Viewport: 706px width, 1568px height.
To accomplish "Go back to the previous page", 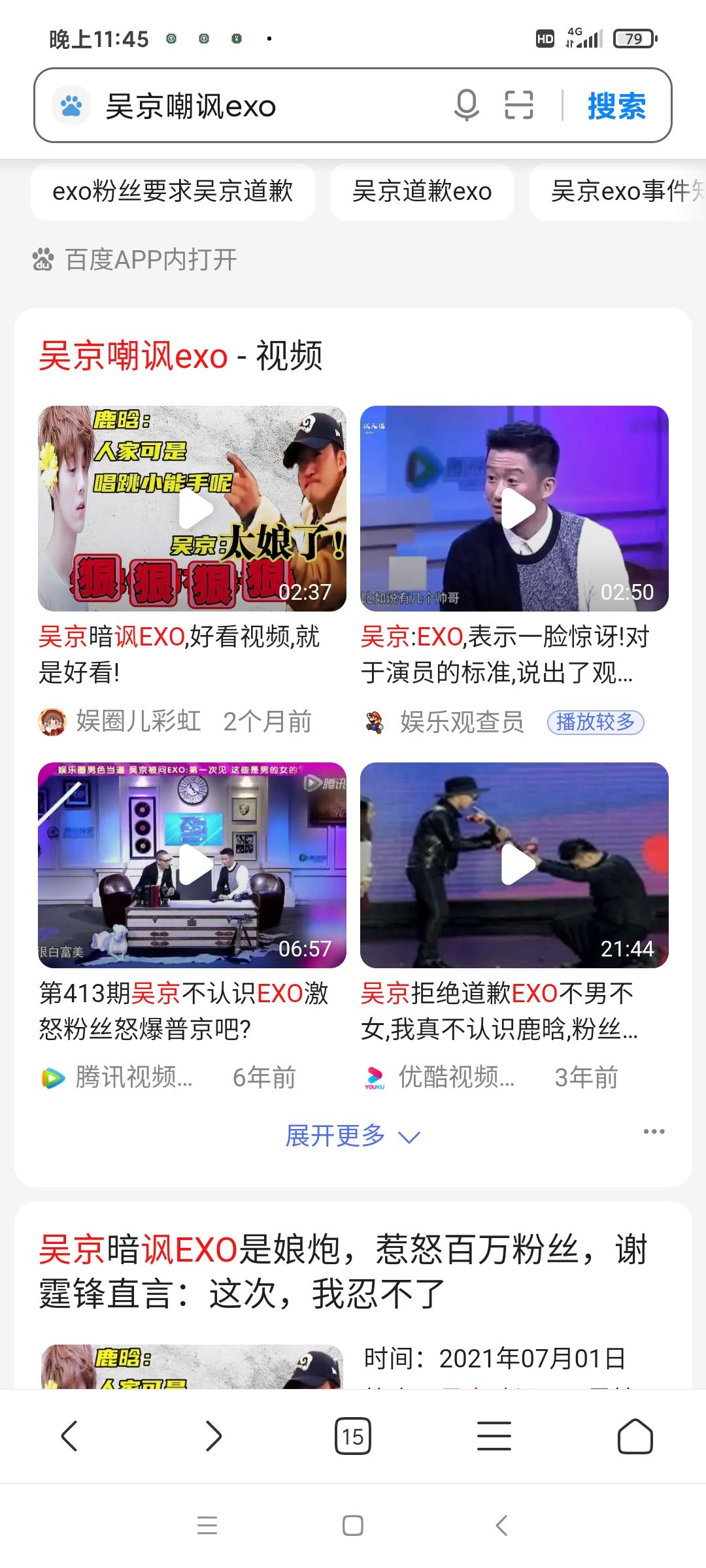I will (69, 1436).
